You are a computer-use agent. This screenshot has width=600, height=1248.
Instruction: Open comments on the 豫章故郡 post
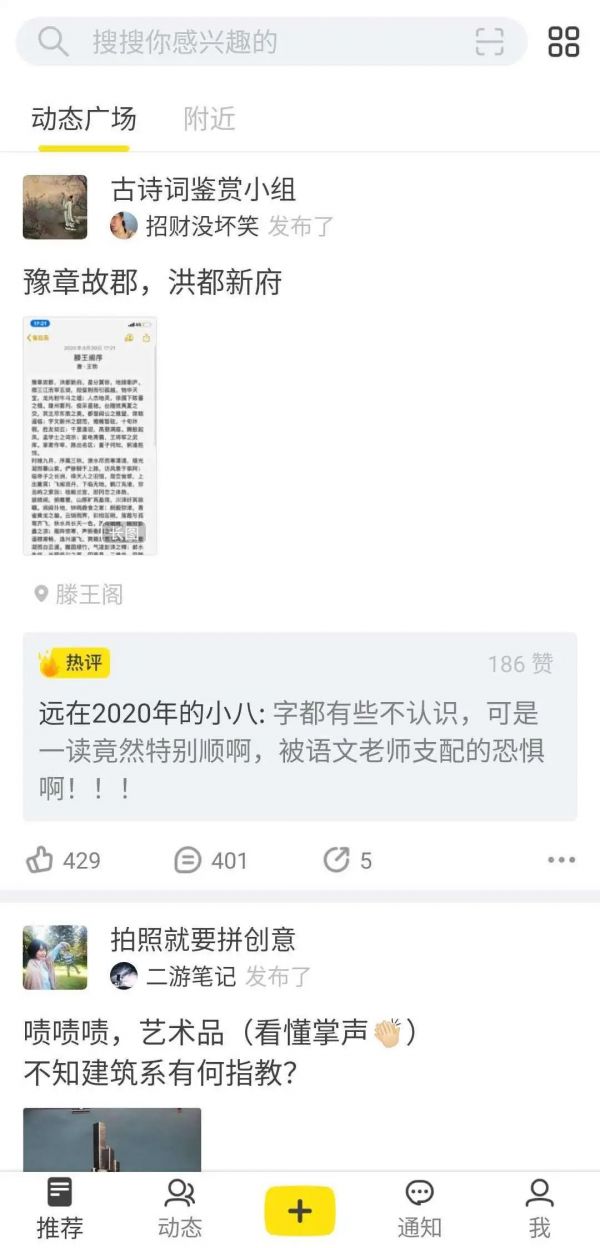pos(210,860)
